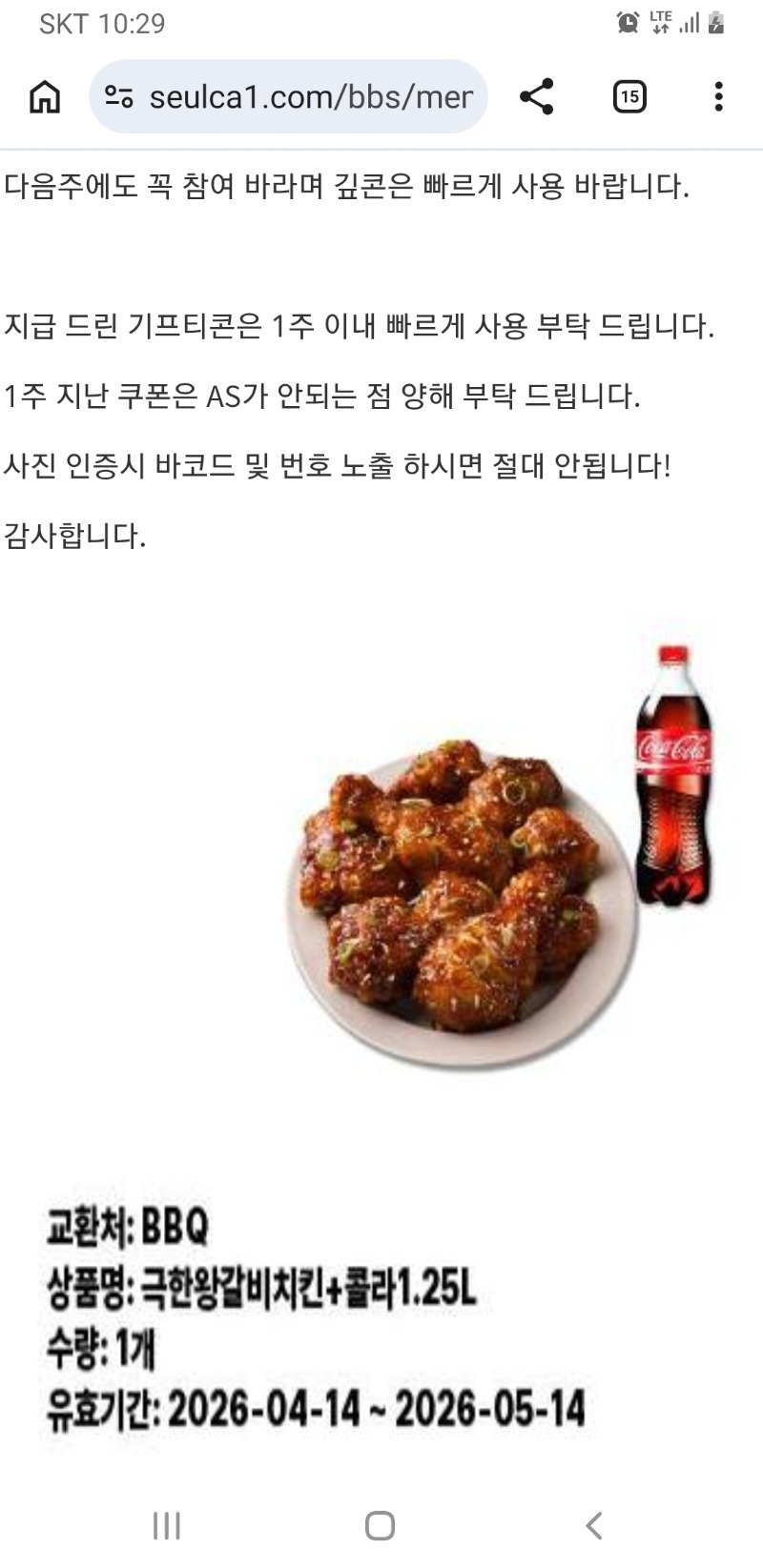Open the tab switcher showing 15 tabs
The height and width of the screenshot is (1568, 763).
point(629,96)
